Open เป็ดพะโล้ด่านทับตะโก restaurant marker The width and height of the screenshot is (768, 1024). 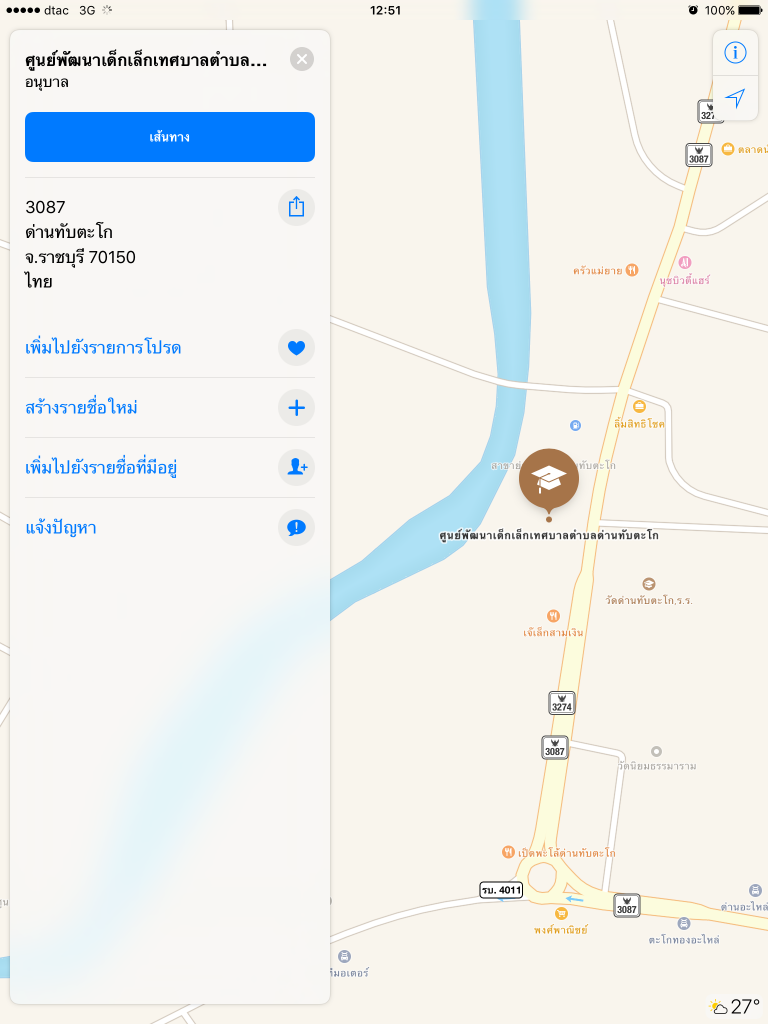point(508,852)
